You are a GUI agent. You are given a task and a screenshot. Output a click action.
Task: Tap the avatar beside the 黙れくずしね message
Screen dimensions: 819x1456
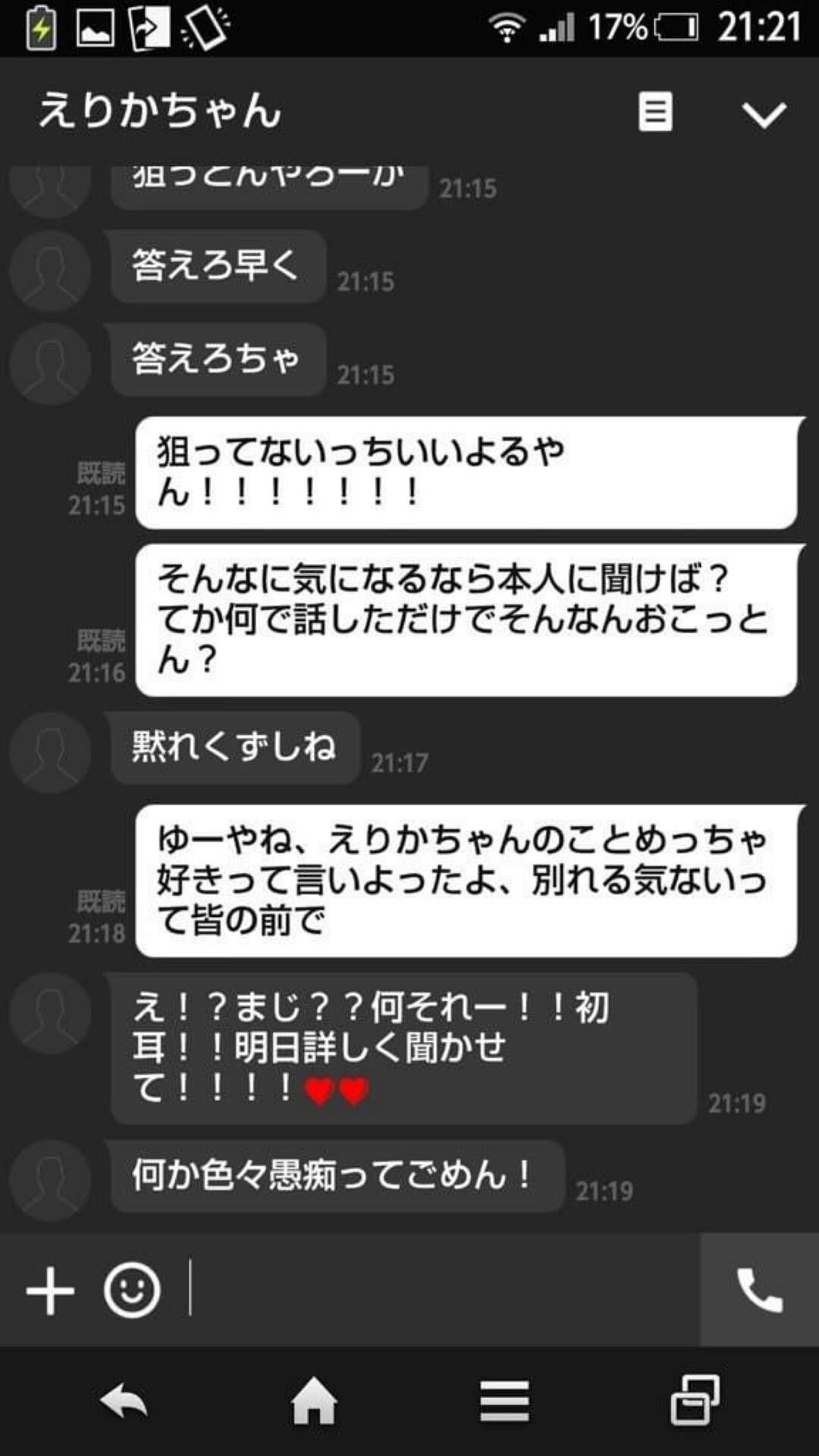pyautogui.click(x=51, y=751)
